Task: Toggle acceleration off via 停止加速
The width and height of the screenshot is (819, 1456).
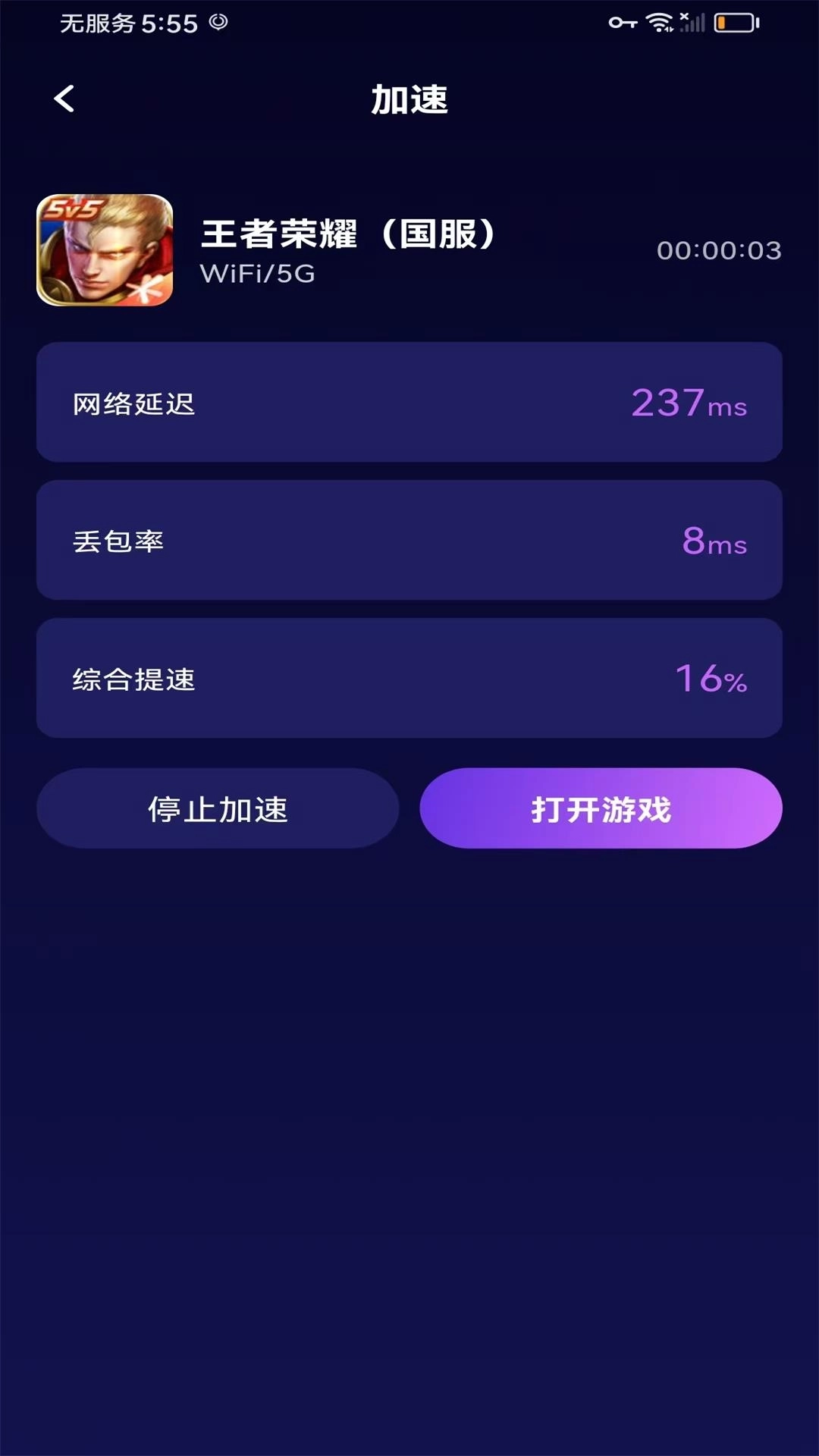Action: [218, 808]
